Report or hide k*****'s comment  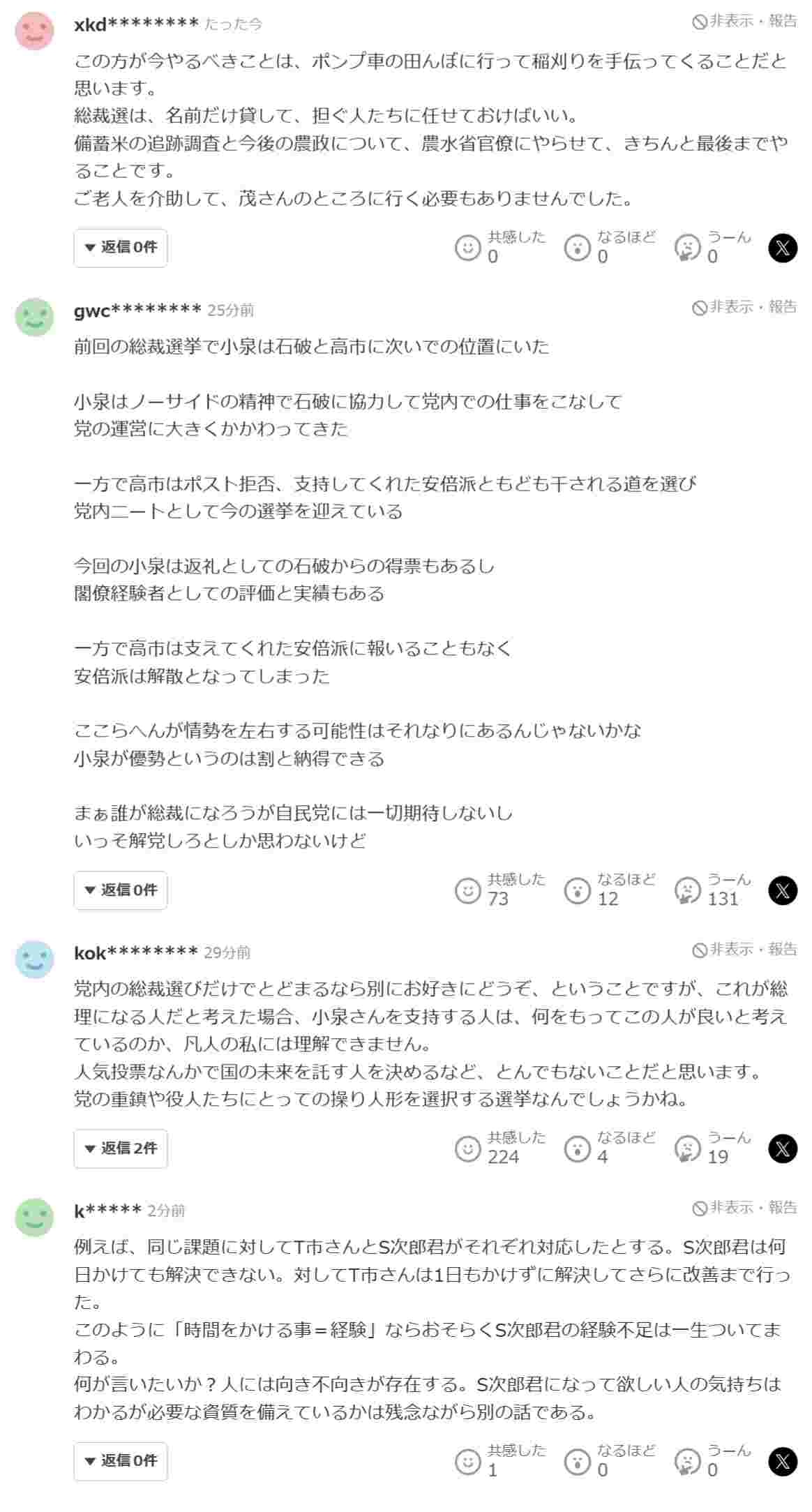click(x=744, y=1208)
